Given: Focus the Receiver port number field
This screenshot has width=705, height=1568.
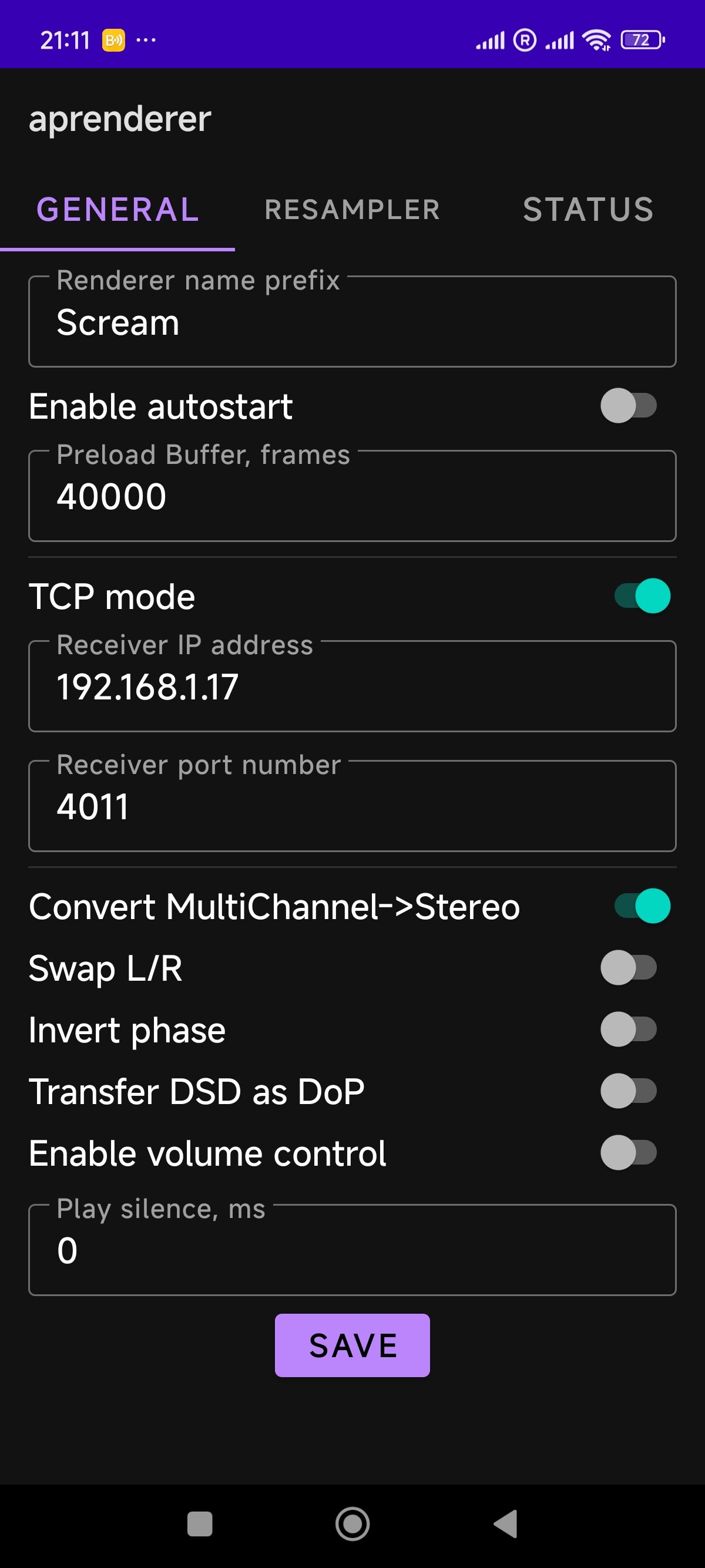Looking at the screenshot, I should (352, 806).
